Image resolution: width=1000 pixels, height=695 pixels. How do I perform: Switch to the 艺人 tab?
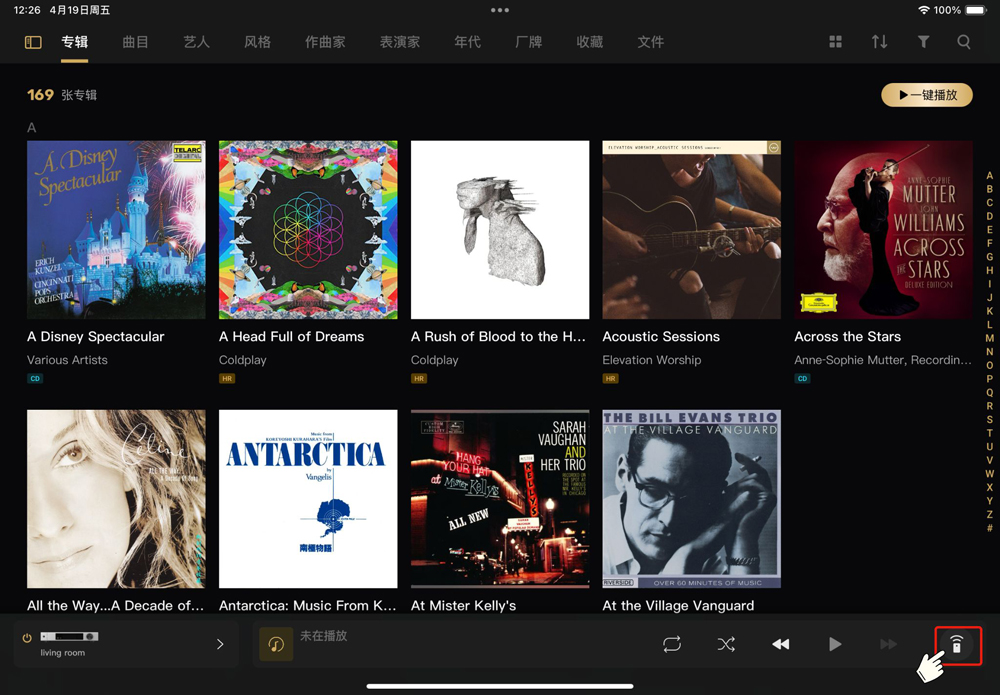click(x=197, y=42)
